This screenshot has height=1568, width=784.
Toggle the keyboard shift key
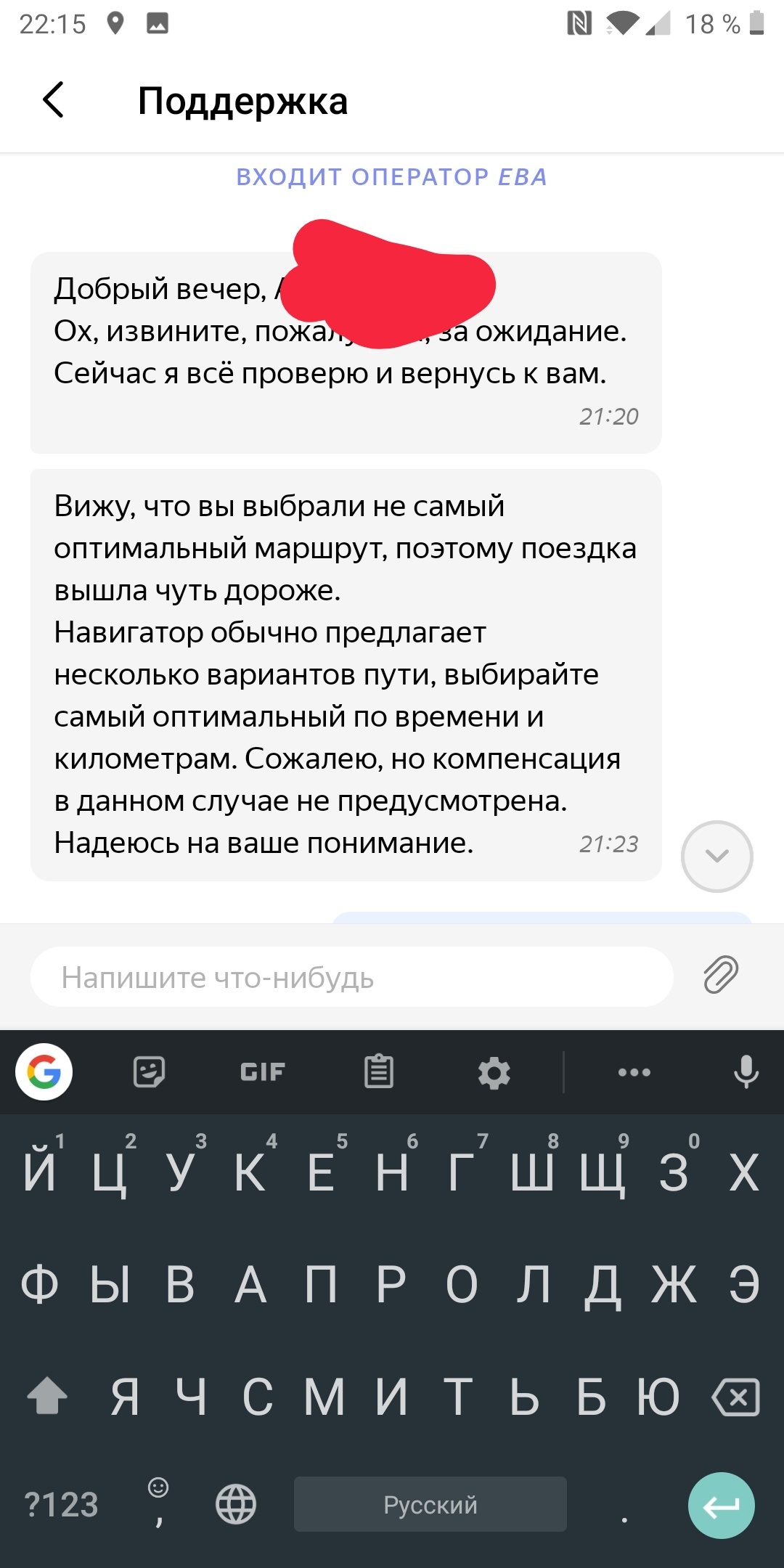coord(47,1396)
